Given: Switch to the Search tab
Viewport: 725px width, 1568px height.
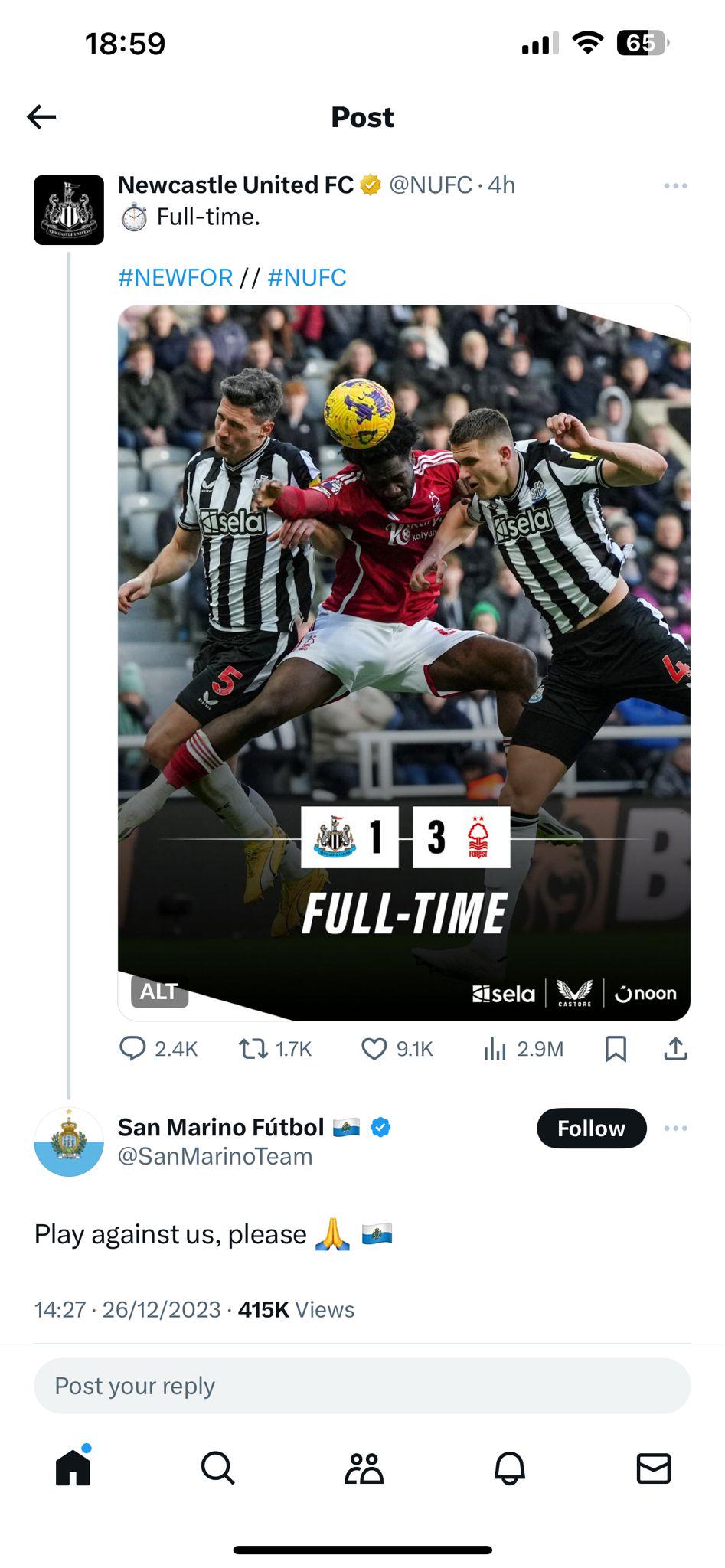Looking at the screenshot, I should pos(217,1468).
